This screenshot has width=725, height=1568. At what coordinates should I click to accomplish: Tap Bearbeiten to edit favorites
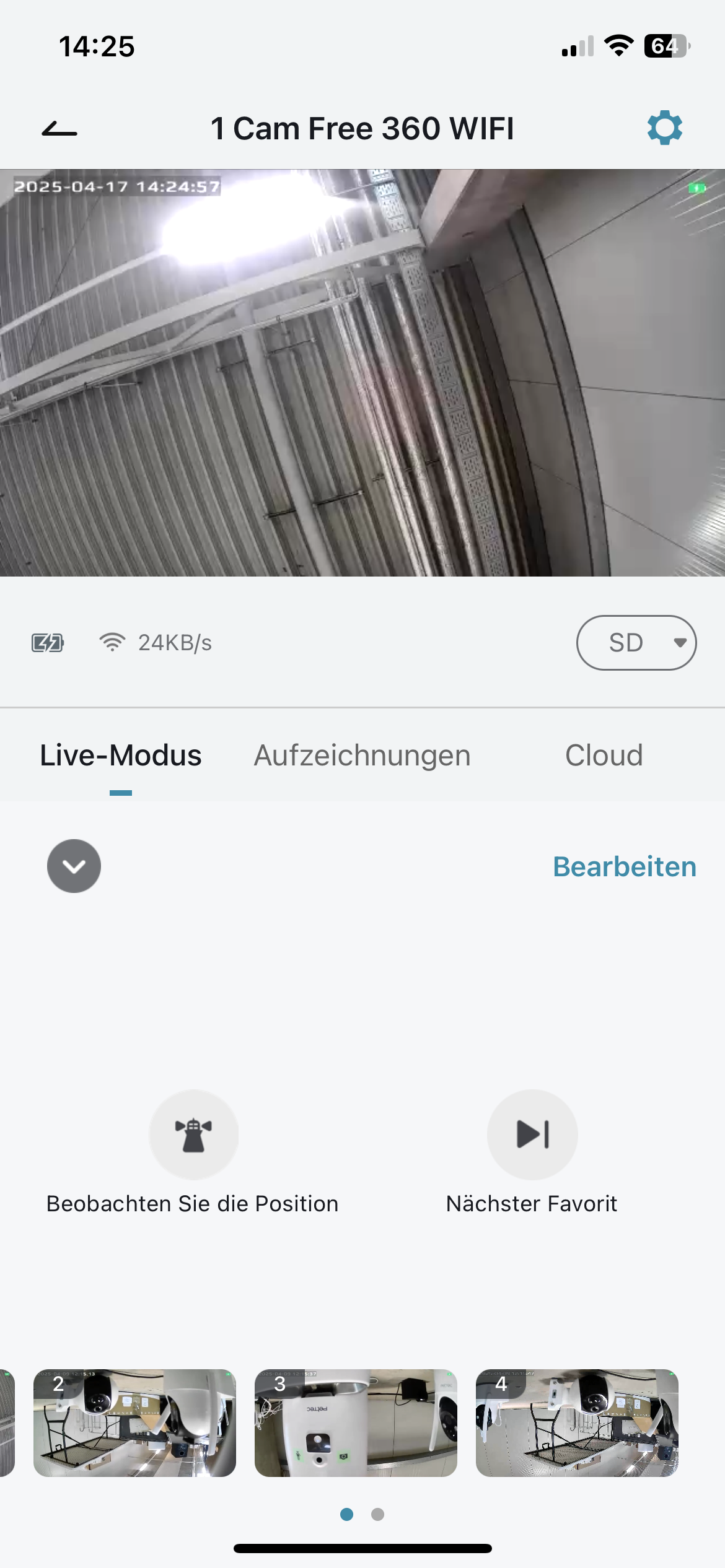[624, 866]
